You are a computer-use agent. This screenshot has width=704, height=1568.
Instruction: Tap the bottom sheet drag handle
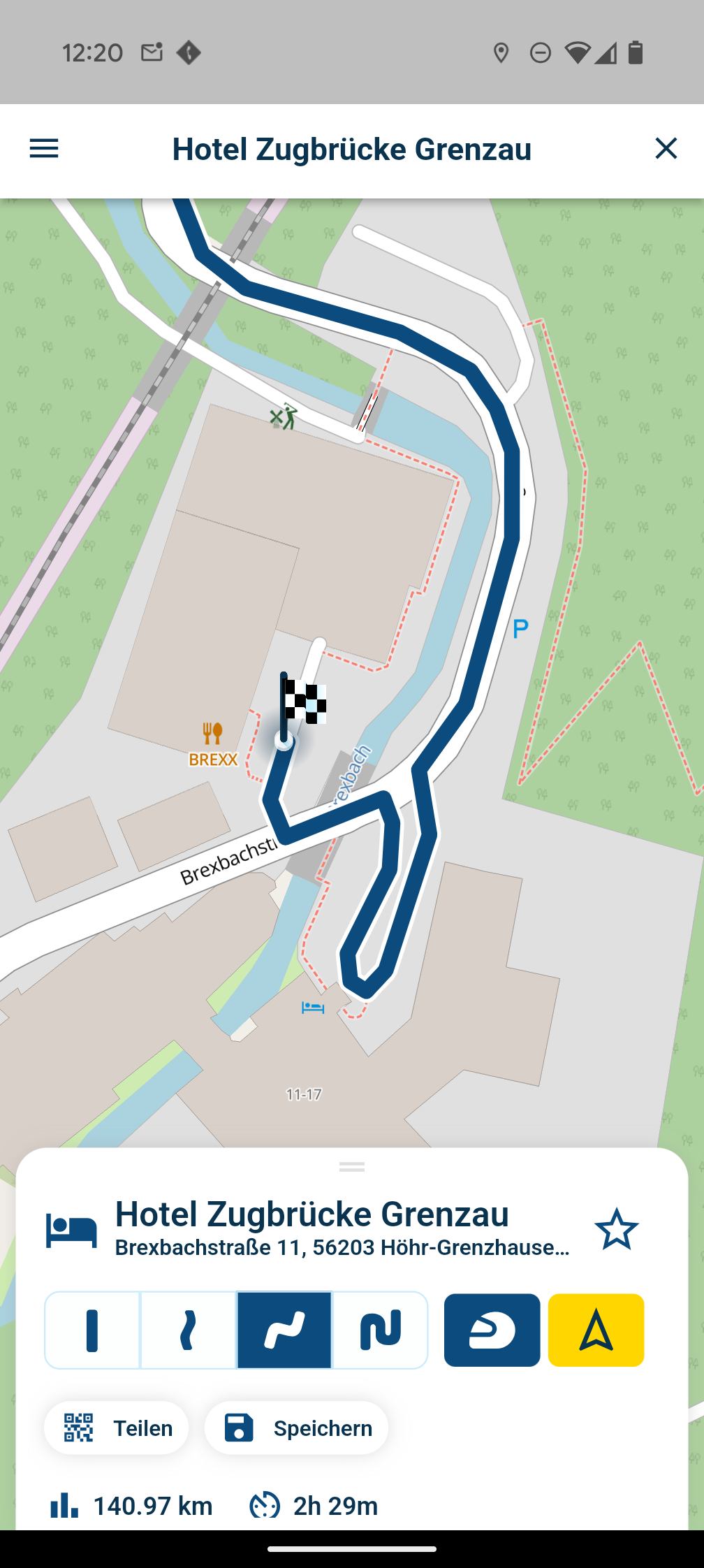352,1167
